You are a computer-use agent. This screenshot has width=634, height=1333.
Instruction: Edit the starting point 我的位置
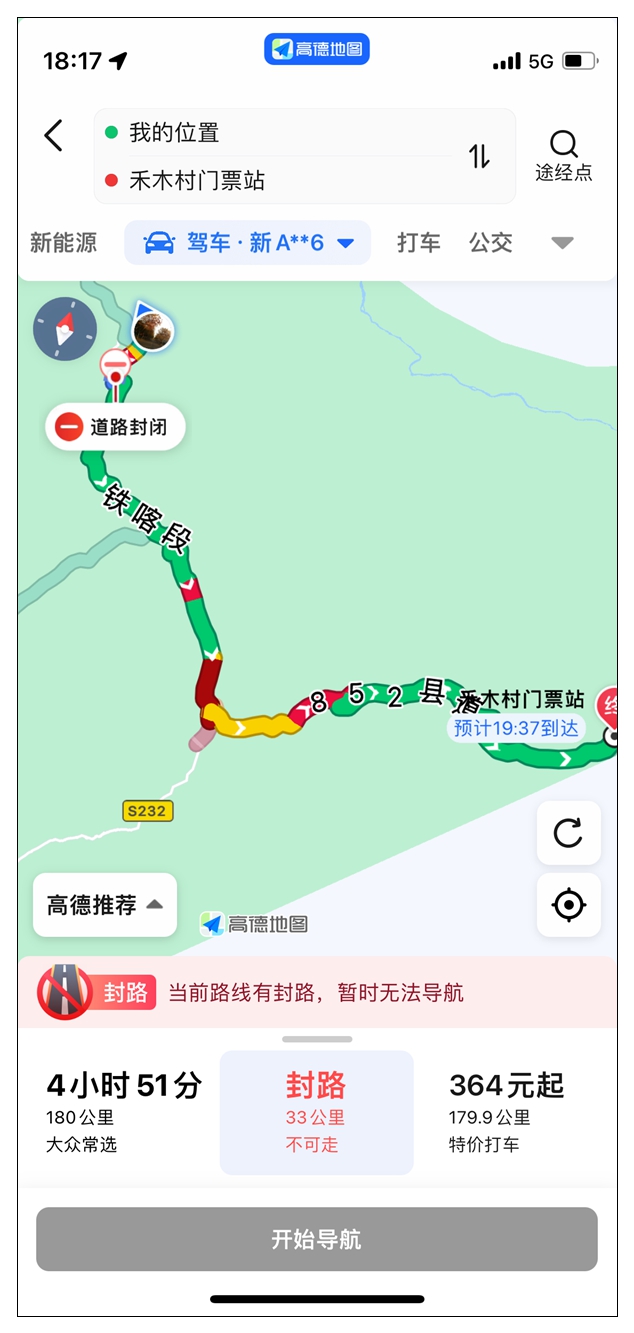tap(175, 133)
